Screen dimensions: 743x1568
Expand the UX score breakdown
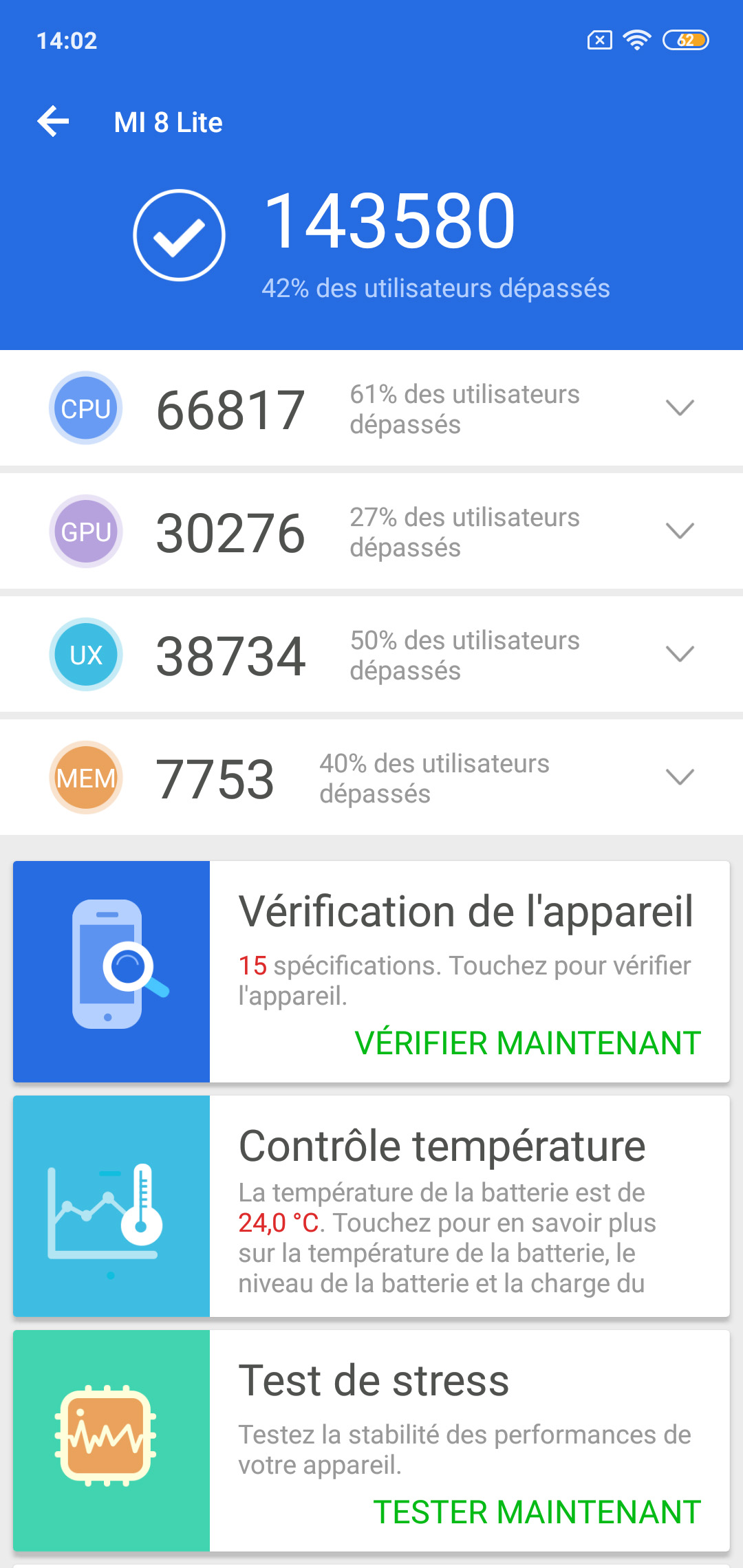[680, 654]
